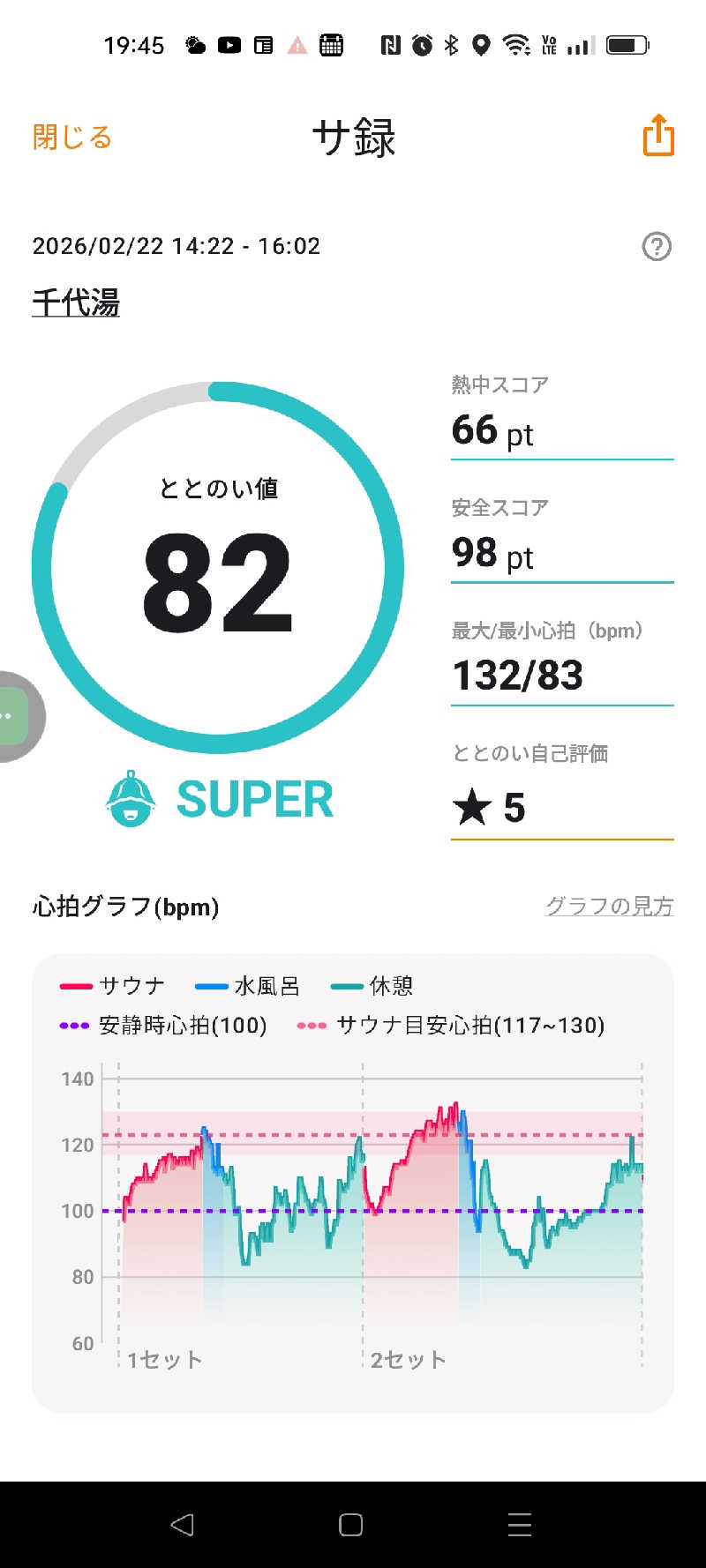Go back with the system back button
706x1568 pixels.
tap(182, 1525)
